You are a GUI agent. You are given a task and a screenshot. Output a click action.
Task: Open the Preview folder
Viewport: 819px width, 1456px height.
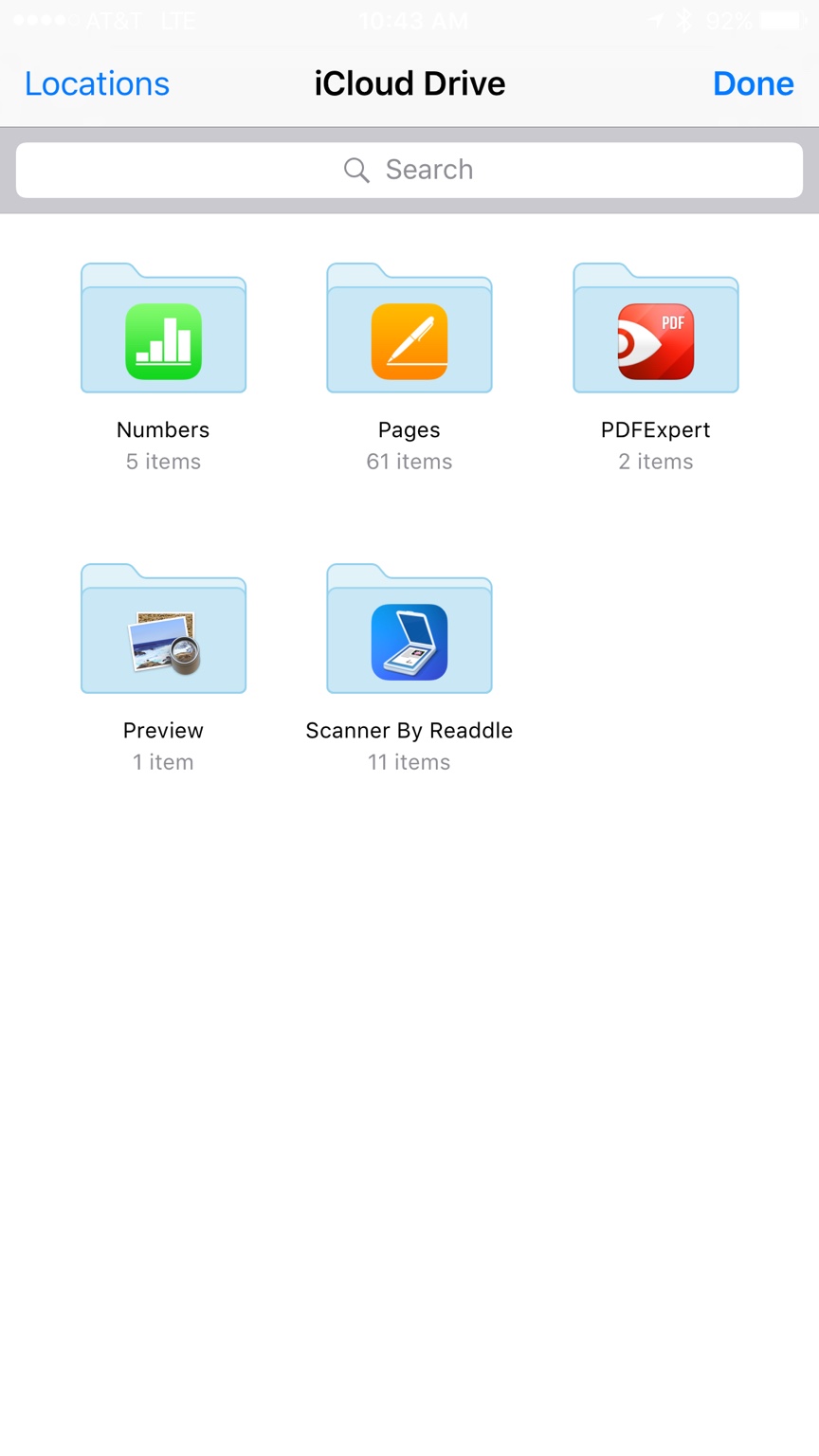click(x=163, y=632)
